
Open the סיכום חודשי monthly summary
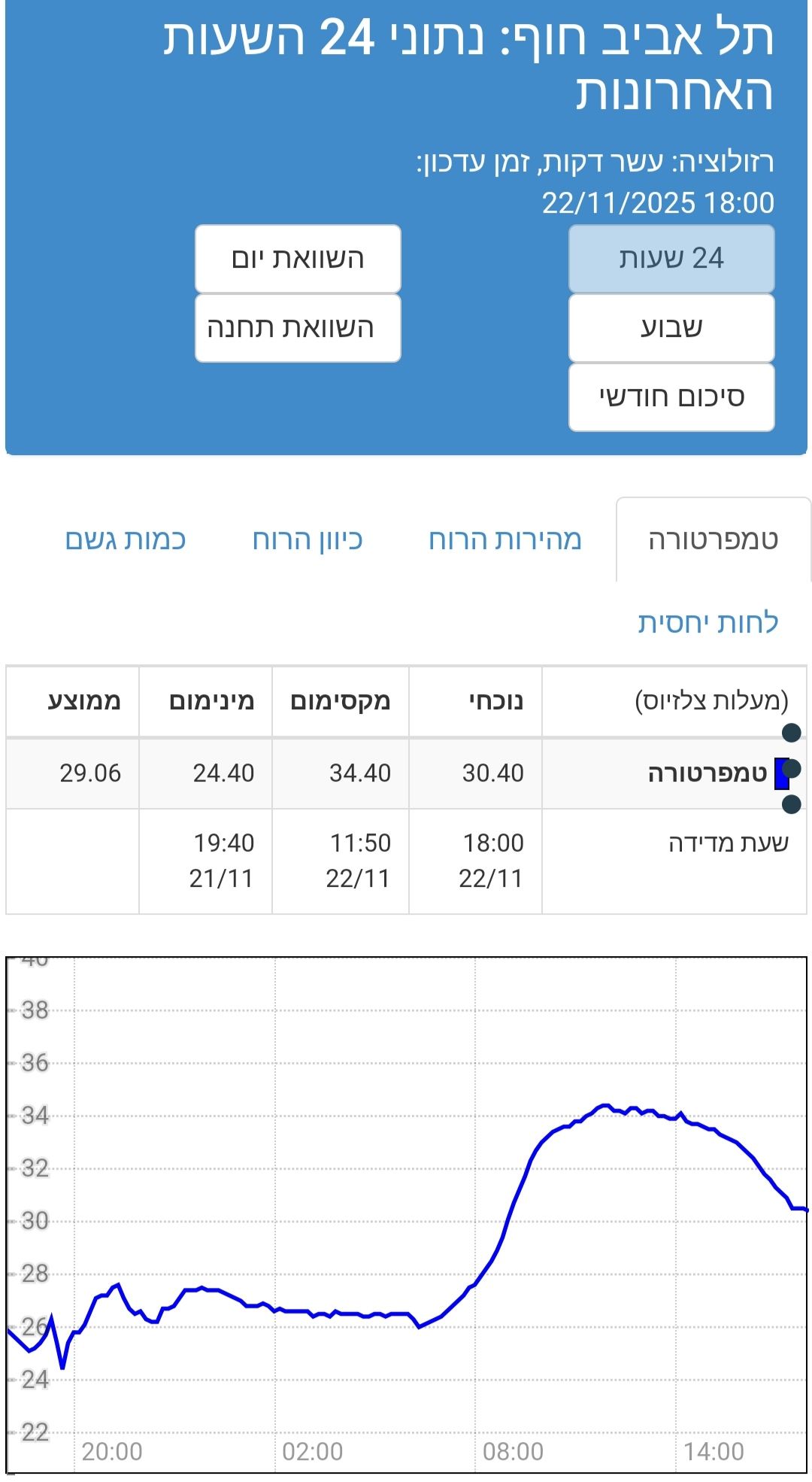click(671, 397)
